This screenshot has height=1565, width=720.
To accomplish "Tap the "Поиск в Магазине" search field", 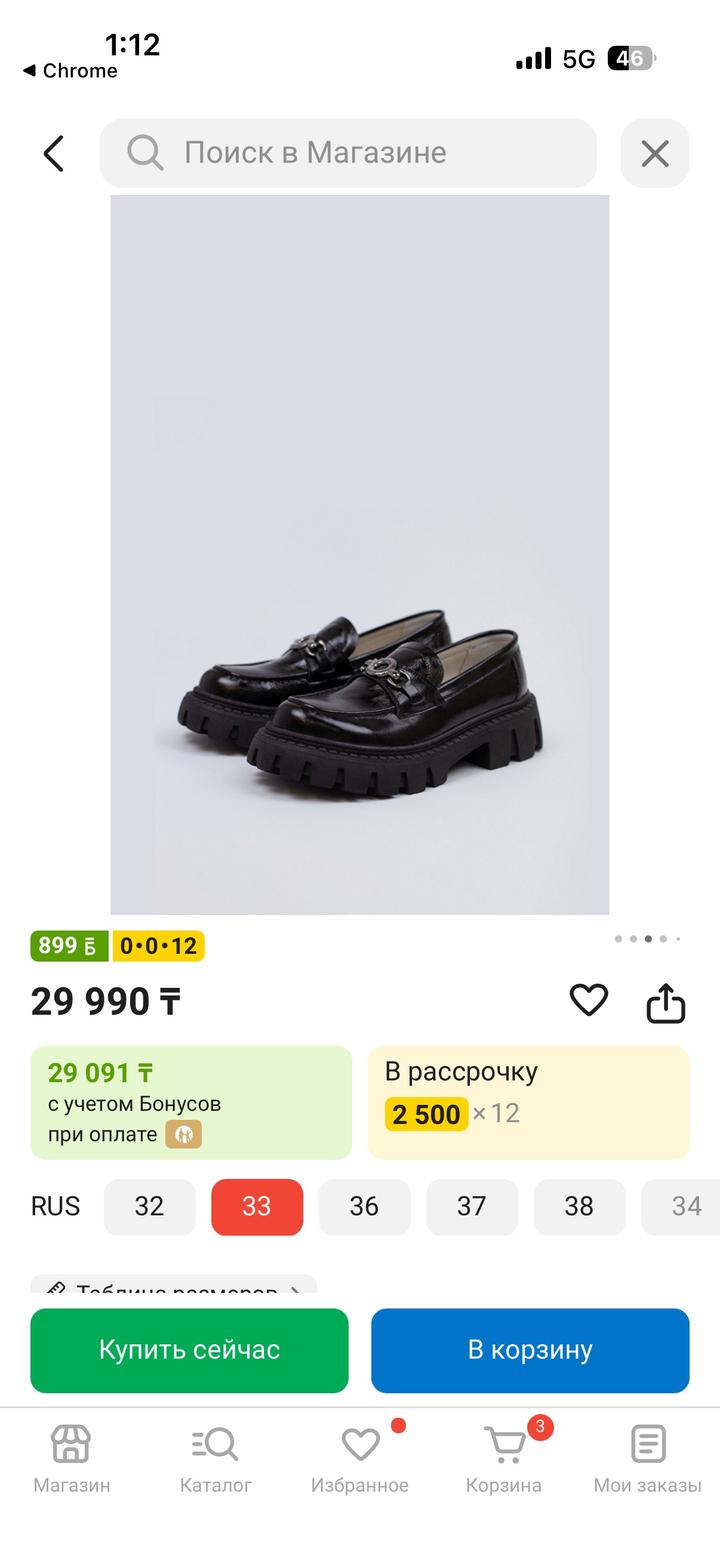I will coord(348,153).
